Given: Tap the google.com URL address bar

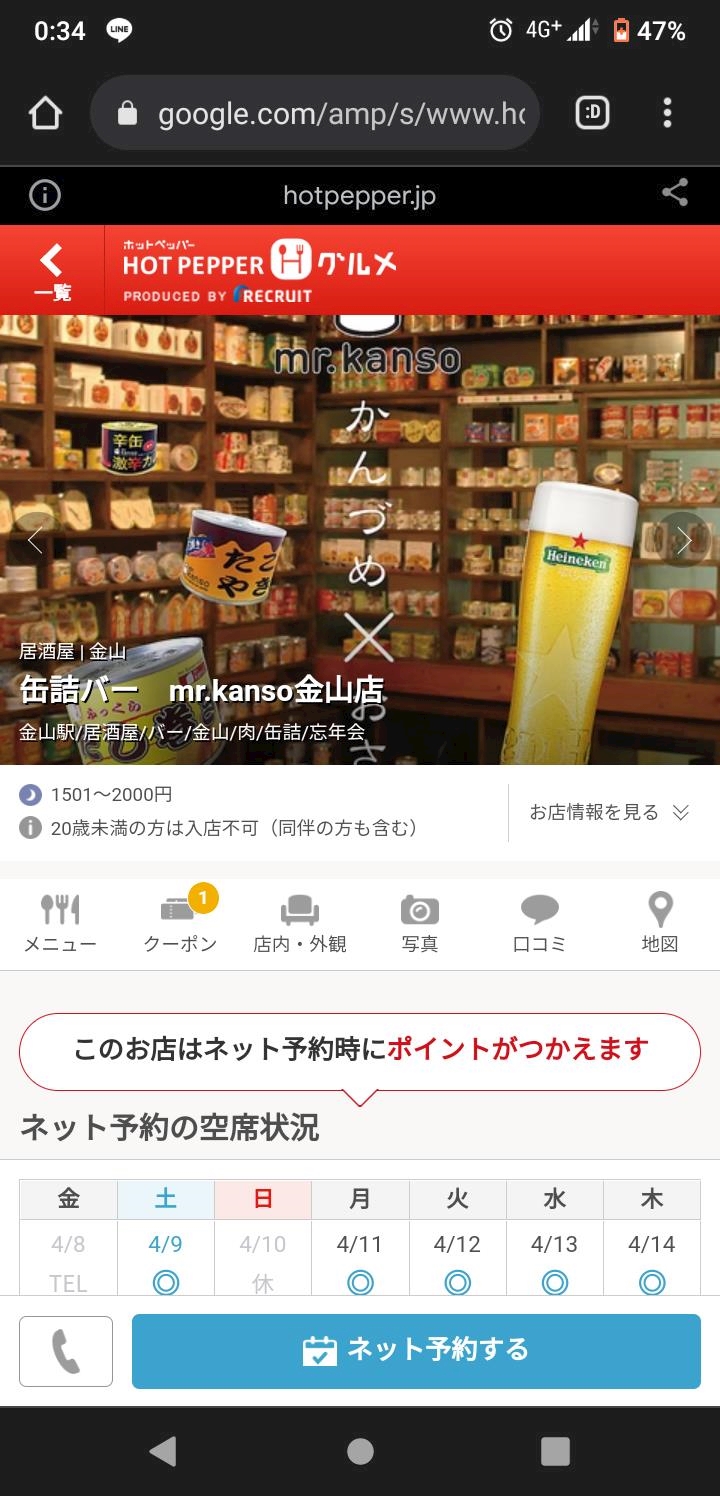Looking at the screenshot, I should 315,113.
